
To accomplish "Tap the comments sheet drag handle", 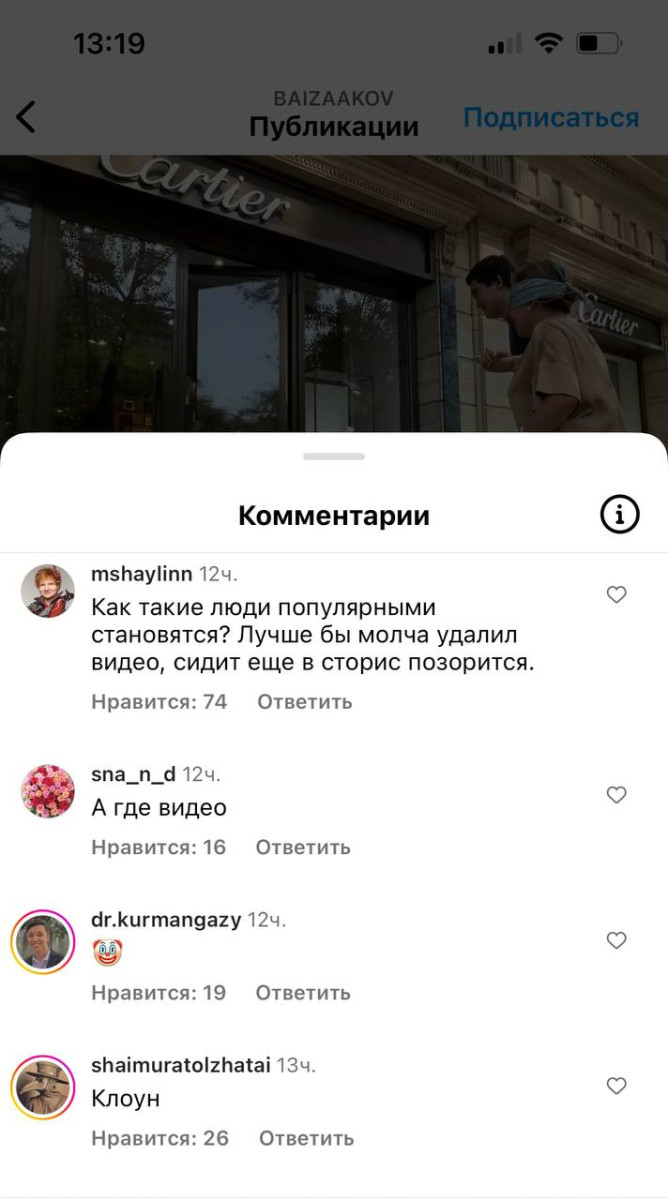I will tap(334, 457).
